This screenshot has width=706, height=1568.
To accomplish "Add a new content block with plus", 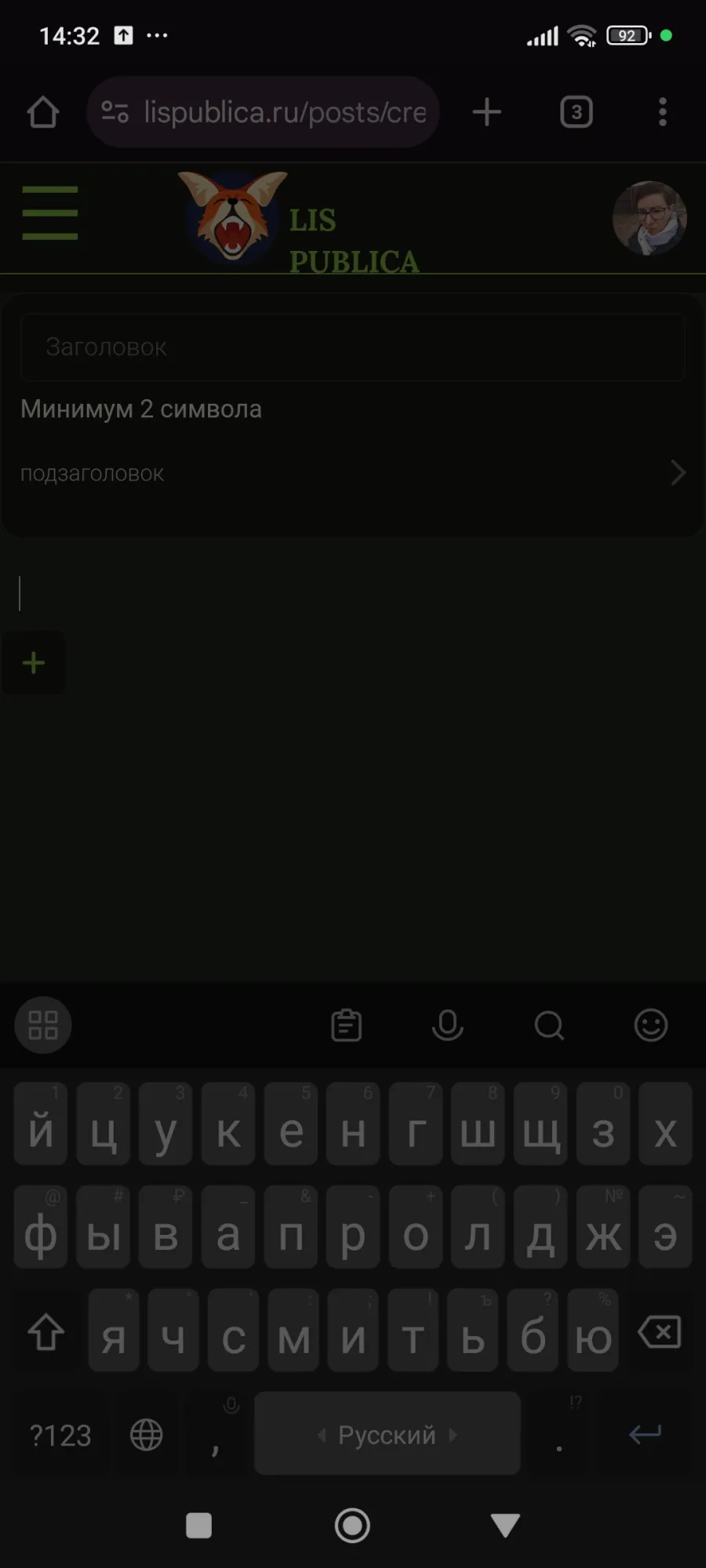I will point(34,663).
